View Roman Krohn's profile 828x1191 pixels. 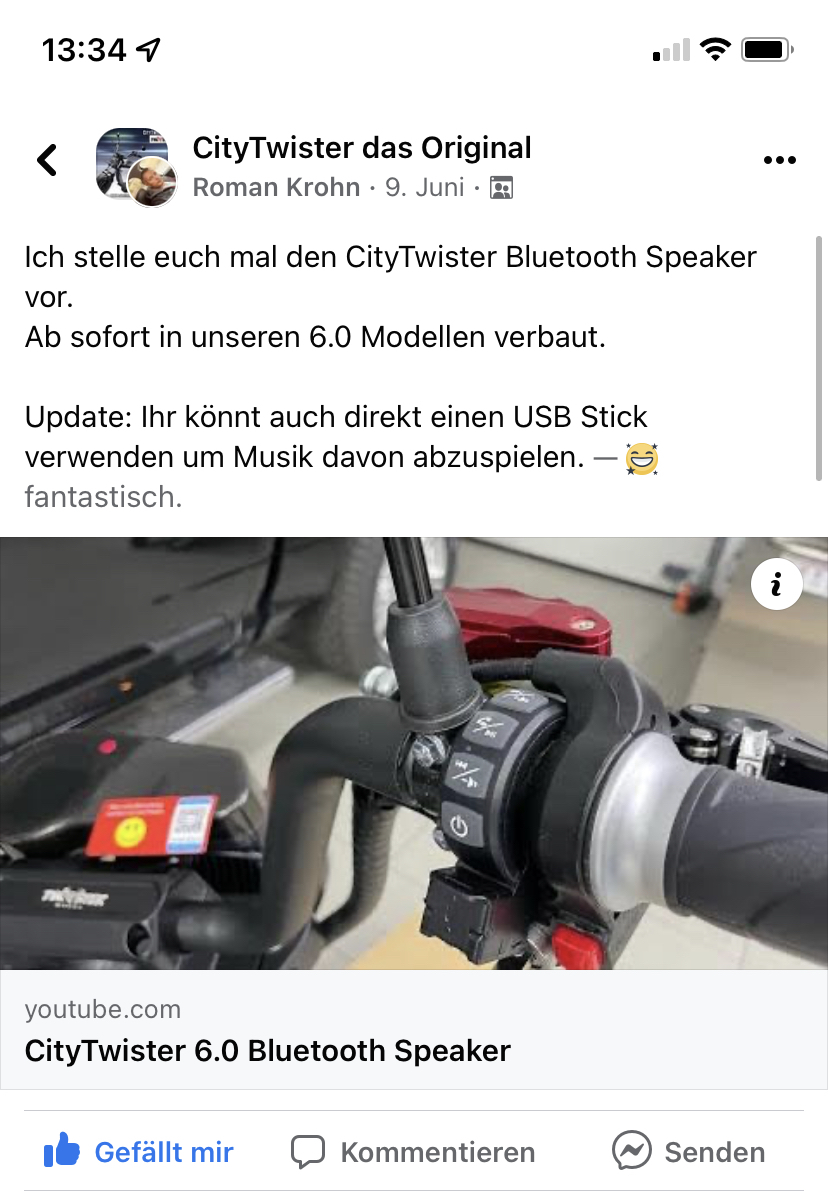pyautogui.click(x=276, y=187)
